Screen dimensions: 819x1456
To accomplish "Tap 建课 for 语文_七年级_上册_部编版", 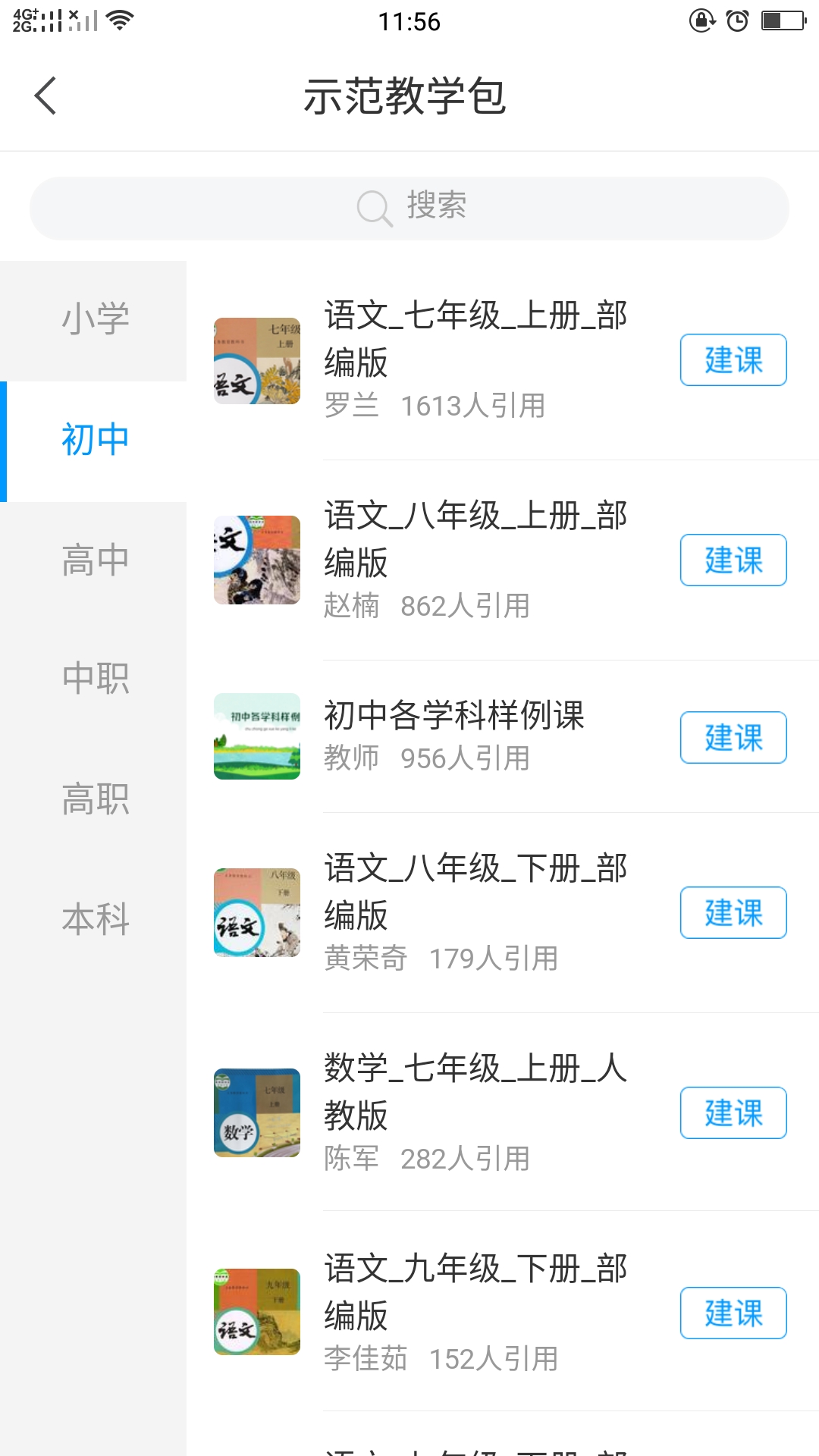I will tap(733, 359).
